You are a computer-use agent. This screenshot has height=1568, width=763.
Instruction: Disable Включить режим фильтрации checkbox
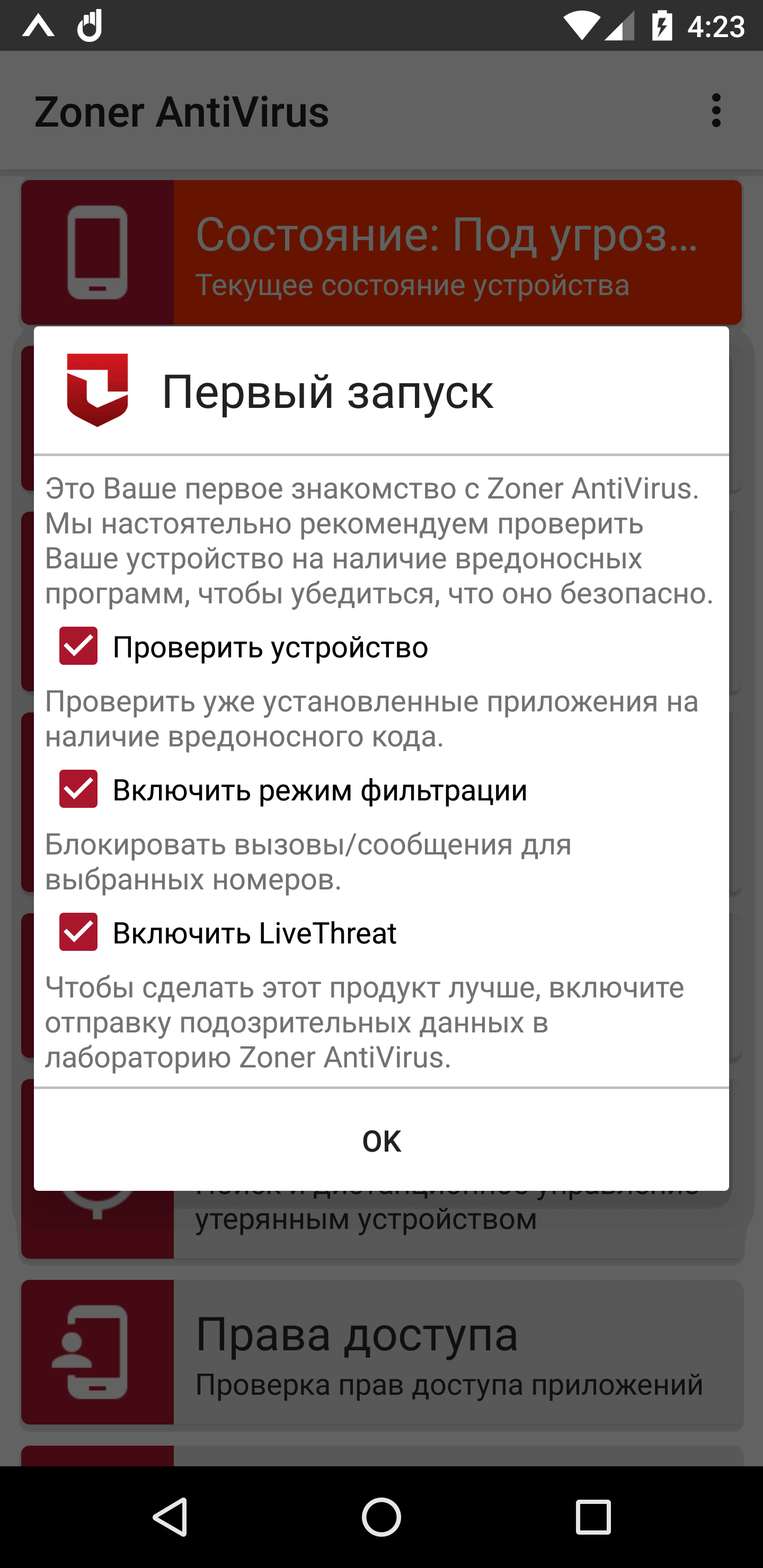pyautogui.click(x=78, y=789)
